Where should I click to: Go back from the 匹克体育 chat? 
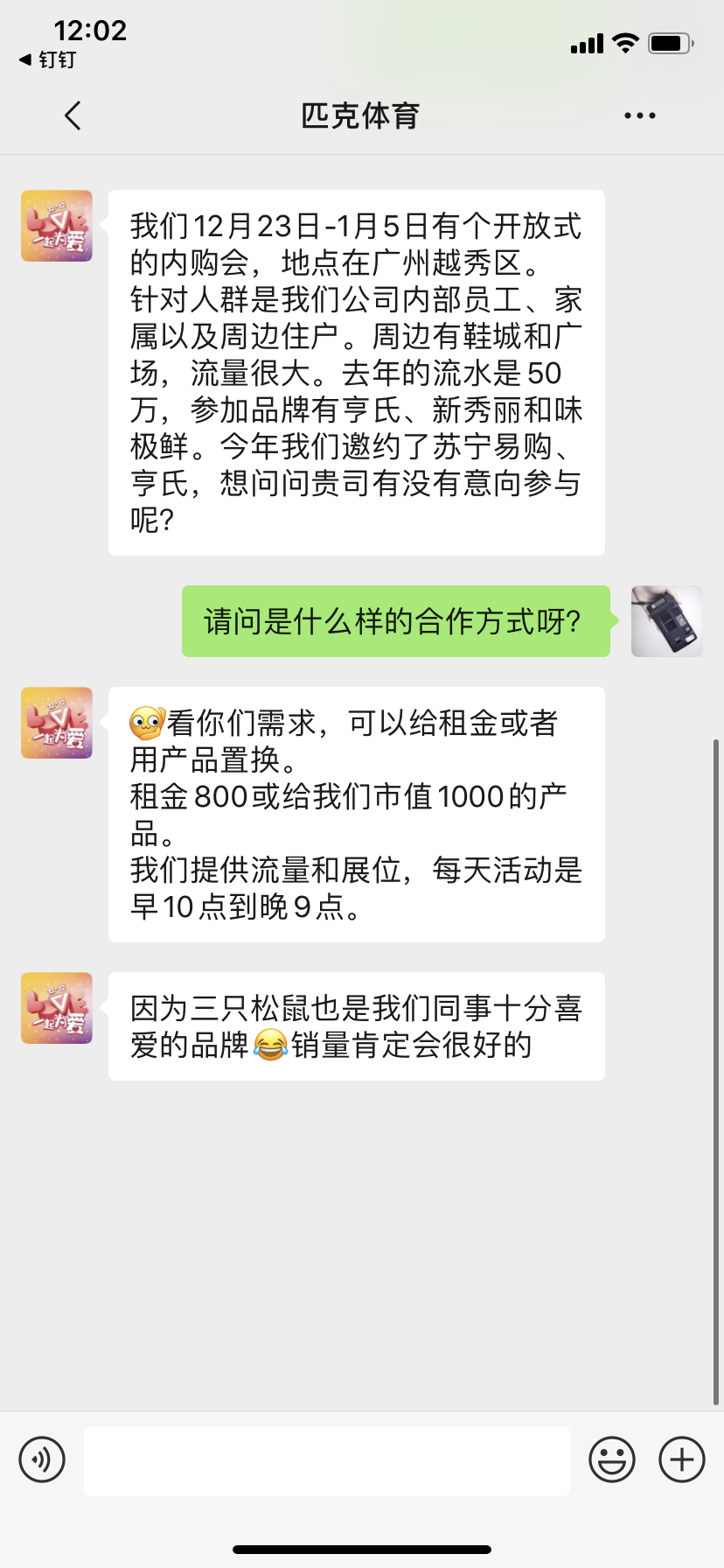73,115
